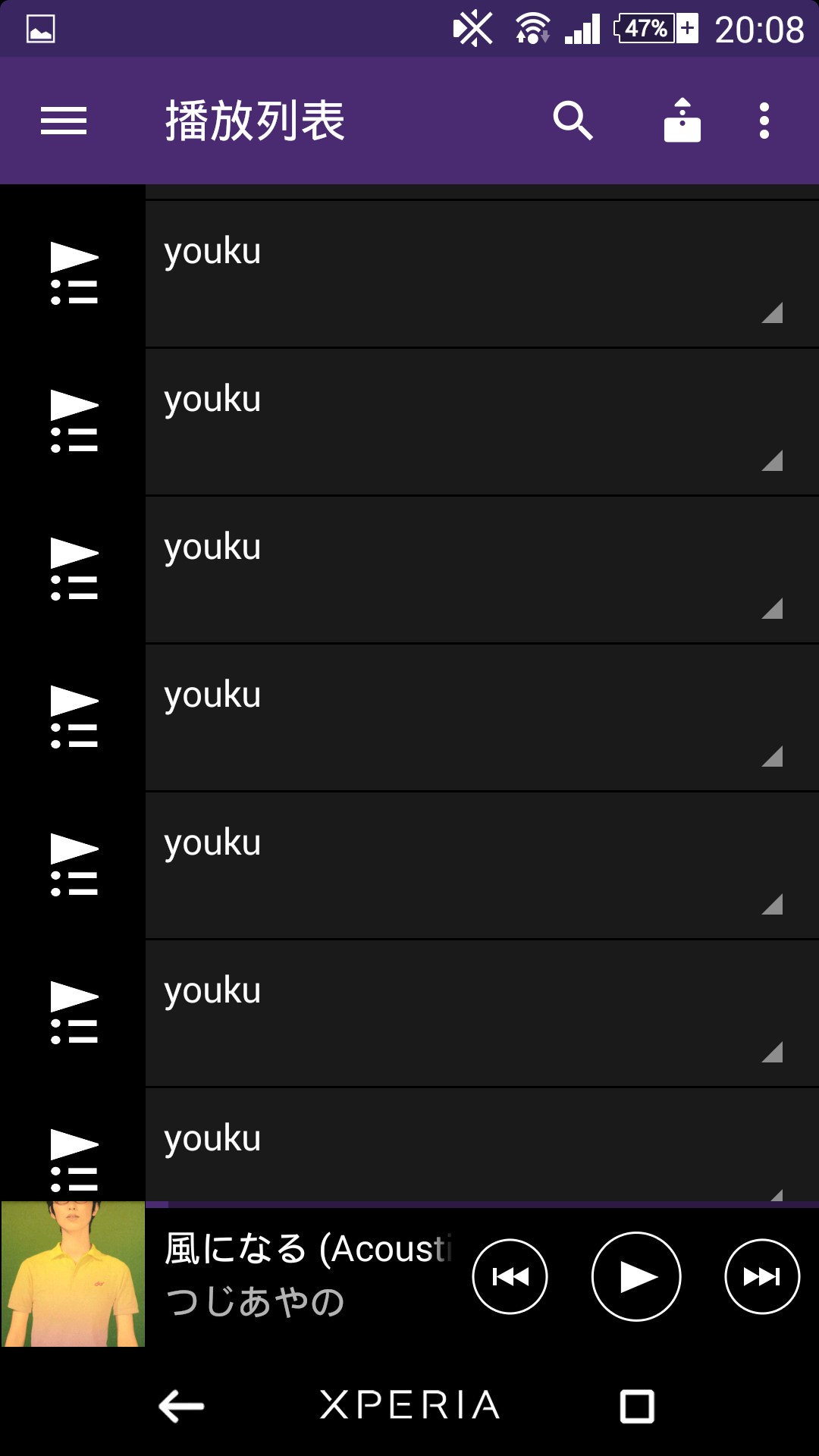The height and width of the screenshot is (1456, 819).
Task: Open search in the playlist screen
Action: coord(573,121)
